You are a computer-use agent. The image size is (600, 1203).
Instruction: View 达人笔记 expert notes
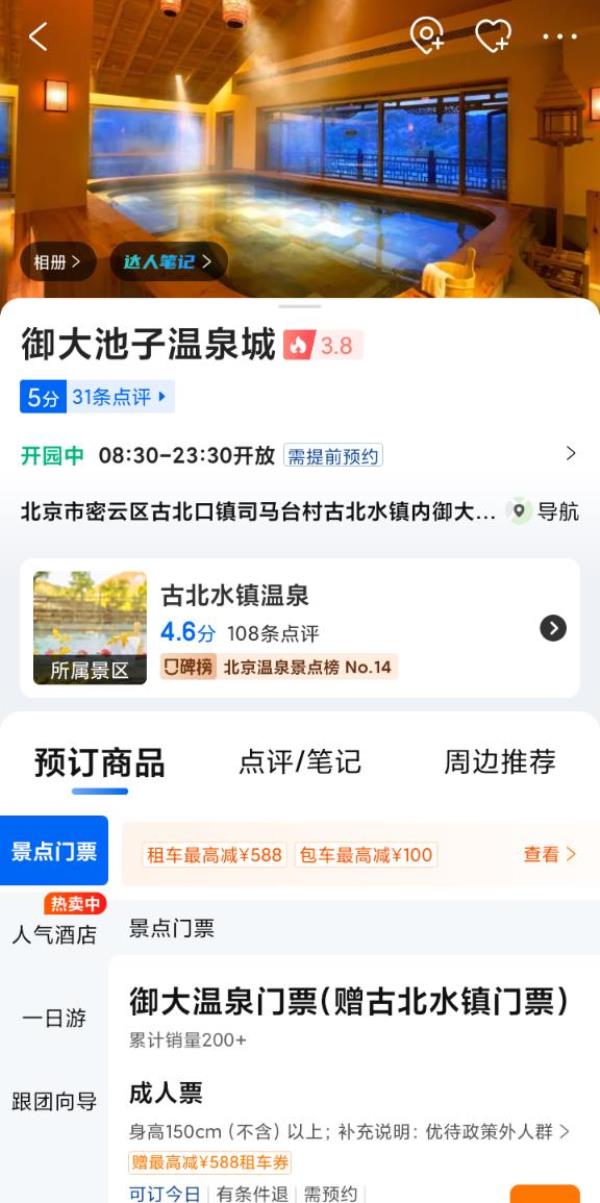(x=168, y=262)
